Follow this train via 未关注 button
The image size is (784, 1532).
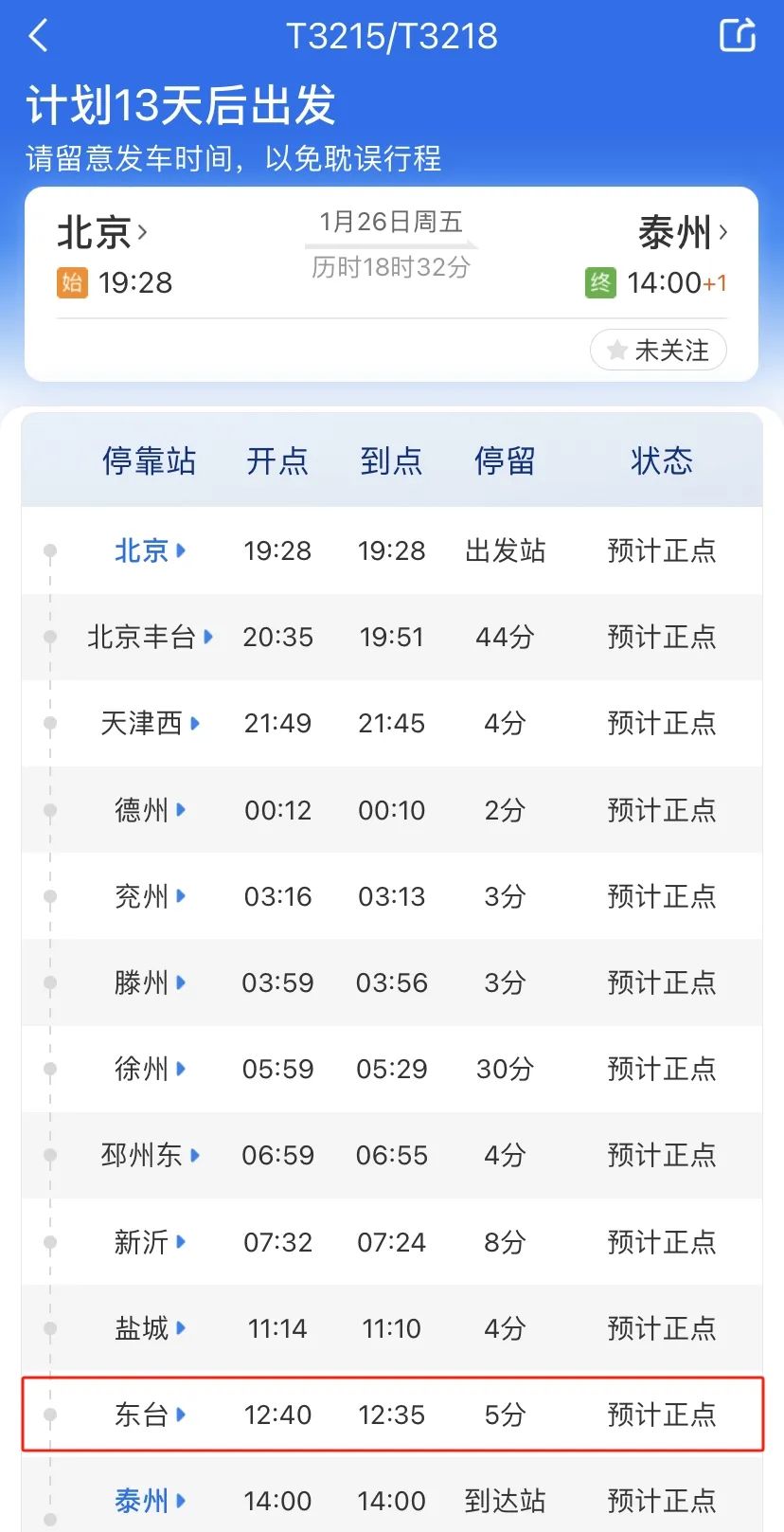pyautogui.click(x=658, y=351)
